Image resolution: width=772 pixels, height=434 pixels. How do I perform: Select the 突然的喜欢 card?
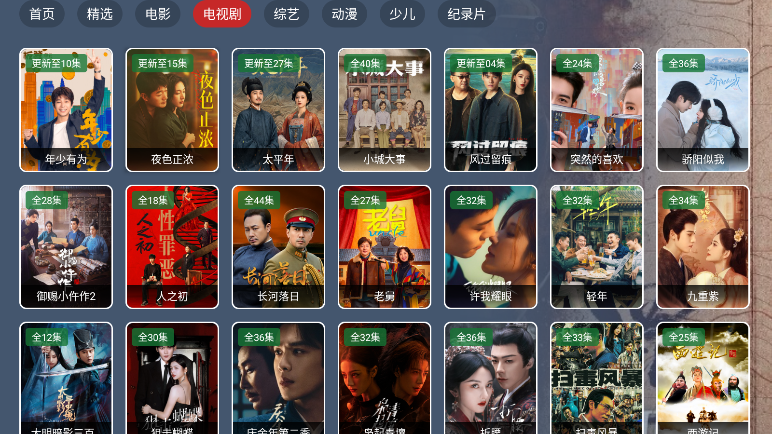coord(596,110)
